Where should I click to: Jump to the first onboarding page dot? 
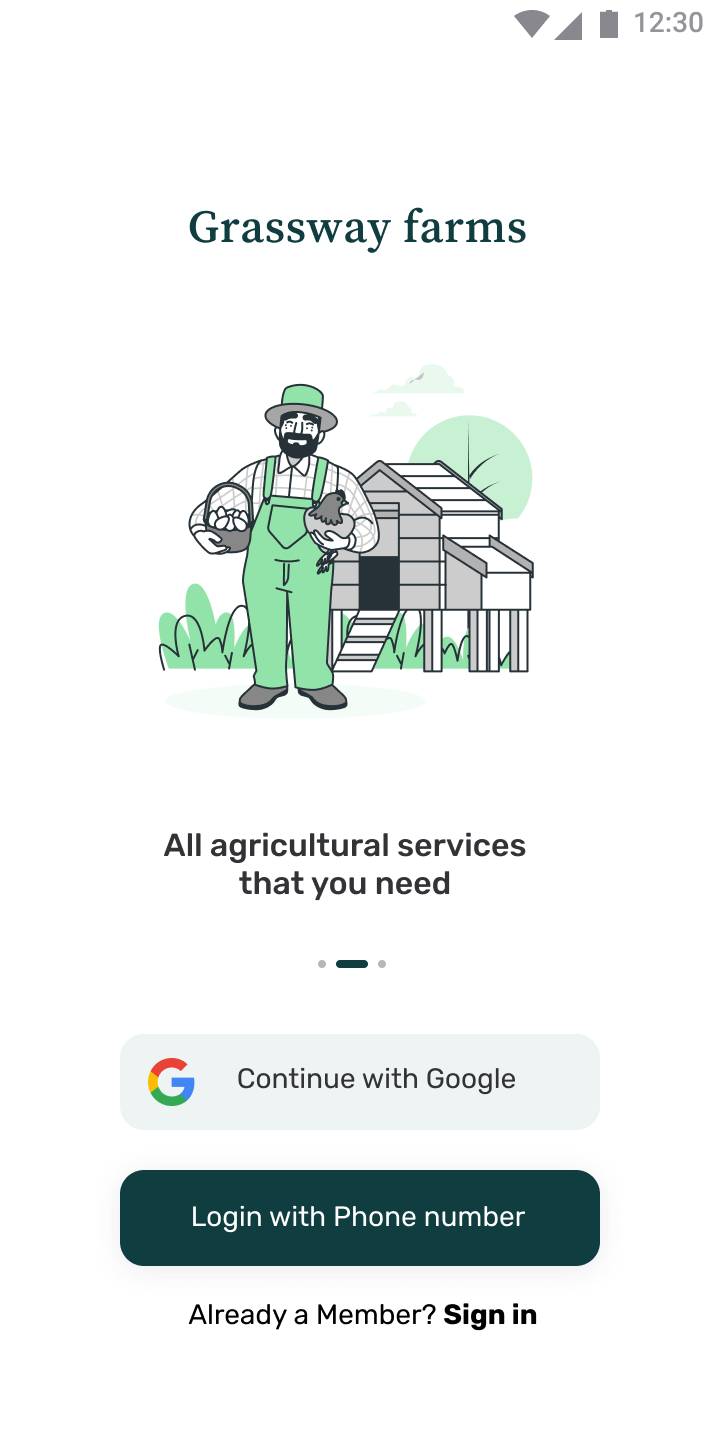322,964
